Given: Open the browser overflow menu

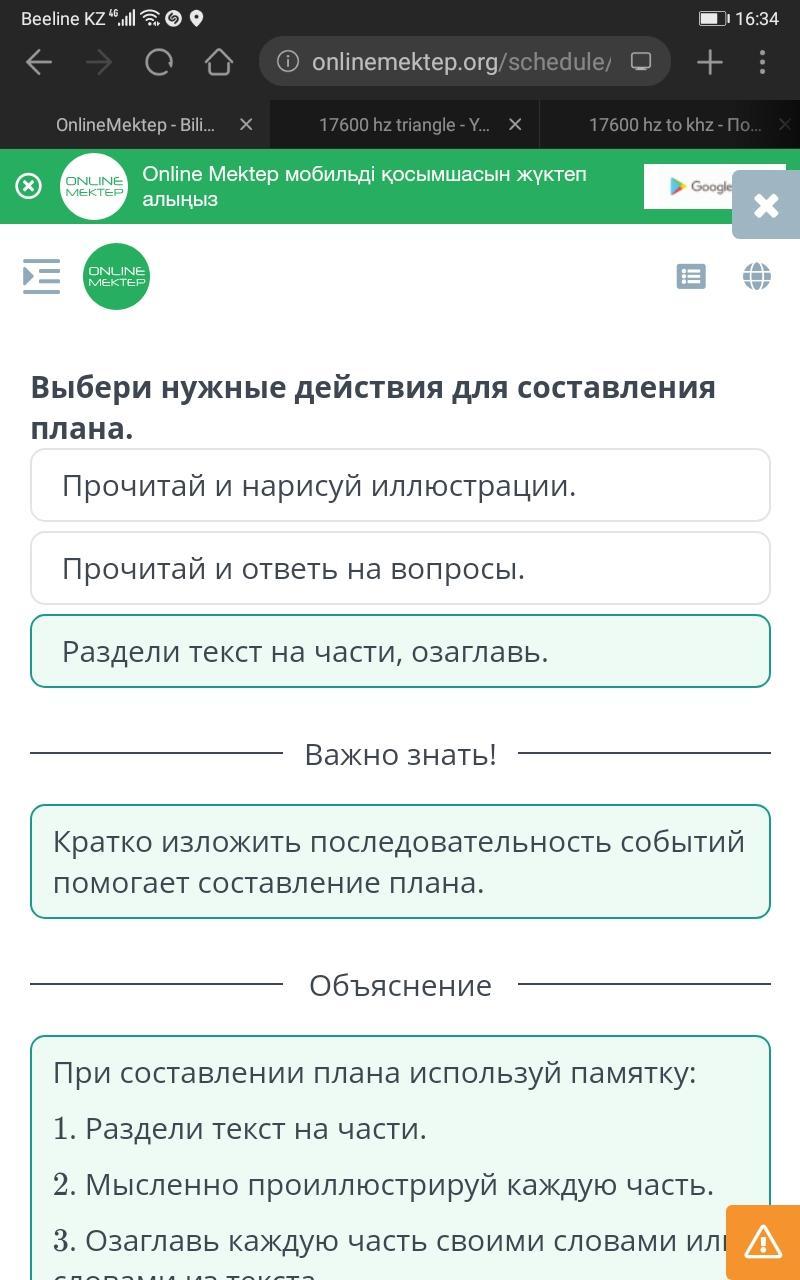Looking at the screenshot, I should tap(763, 62).
